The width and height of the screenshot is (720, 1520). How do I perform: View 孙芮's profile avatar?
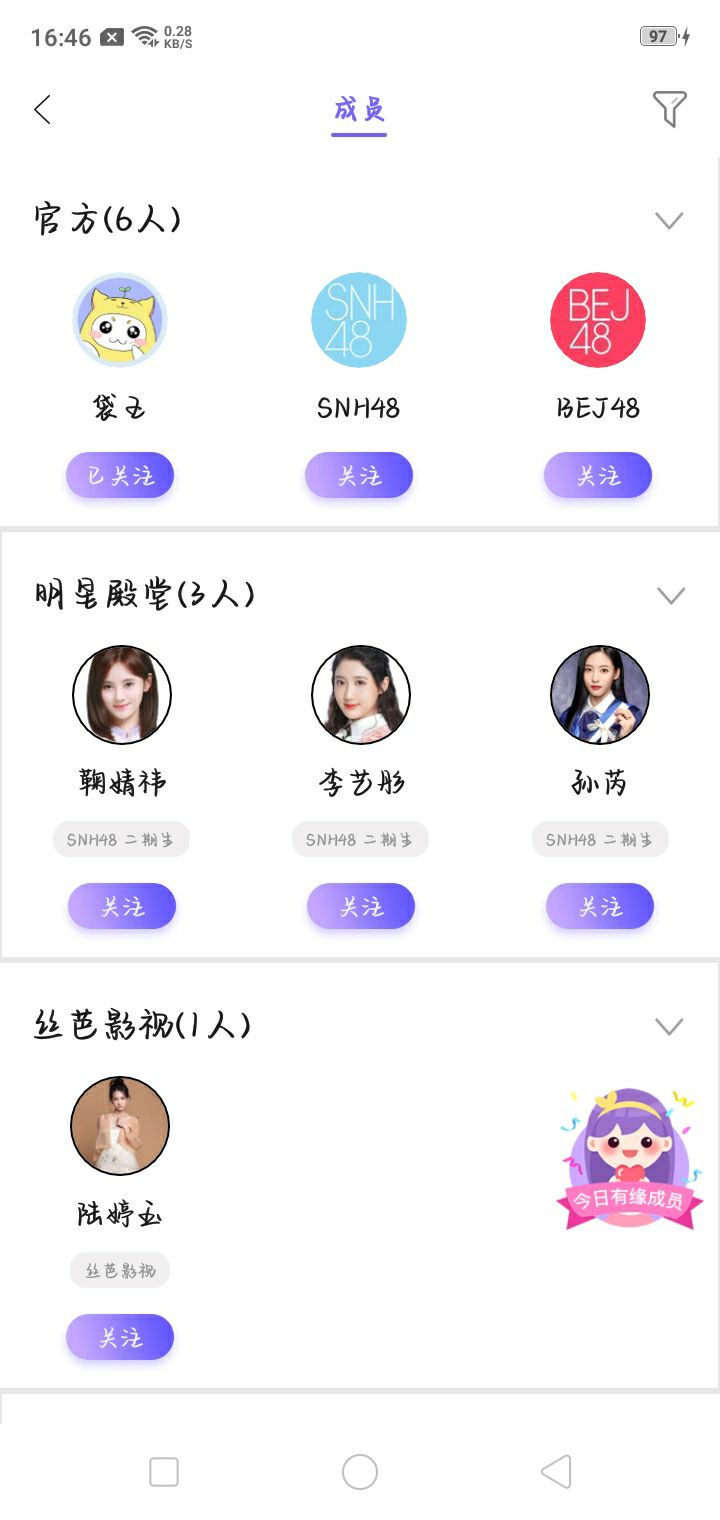click(600, 695)
